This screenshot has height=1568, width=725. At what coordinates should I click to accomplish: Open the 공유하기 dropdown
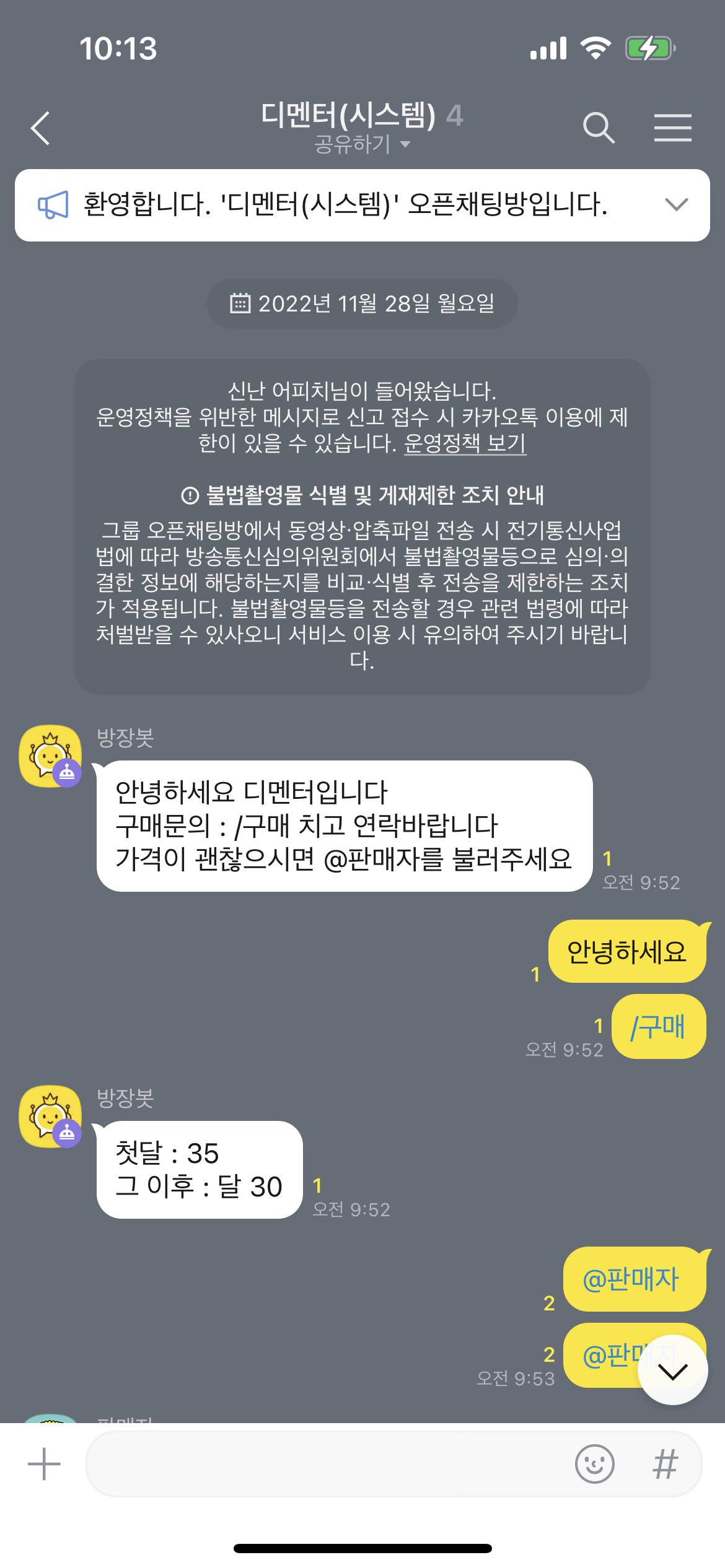(362, 144)
